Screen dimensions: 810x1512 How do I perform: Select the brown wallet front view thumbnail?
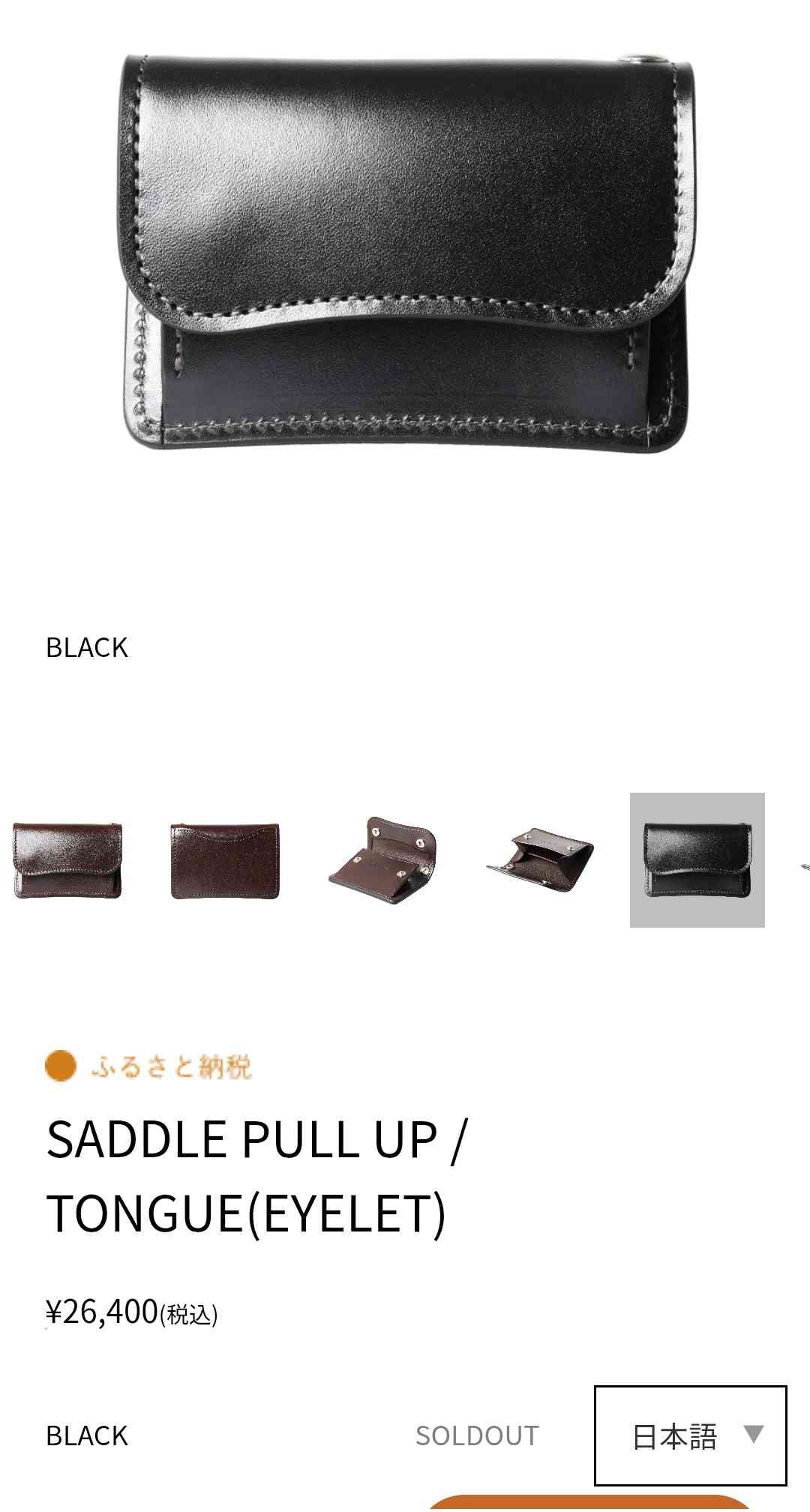[67, 860]
